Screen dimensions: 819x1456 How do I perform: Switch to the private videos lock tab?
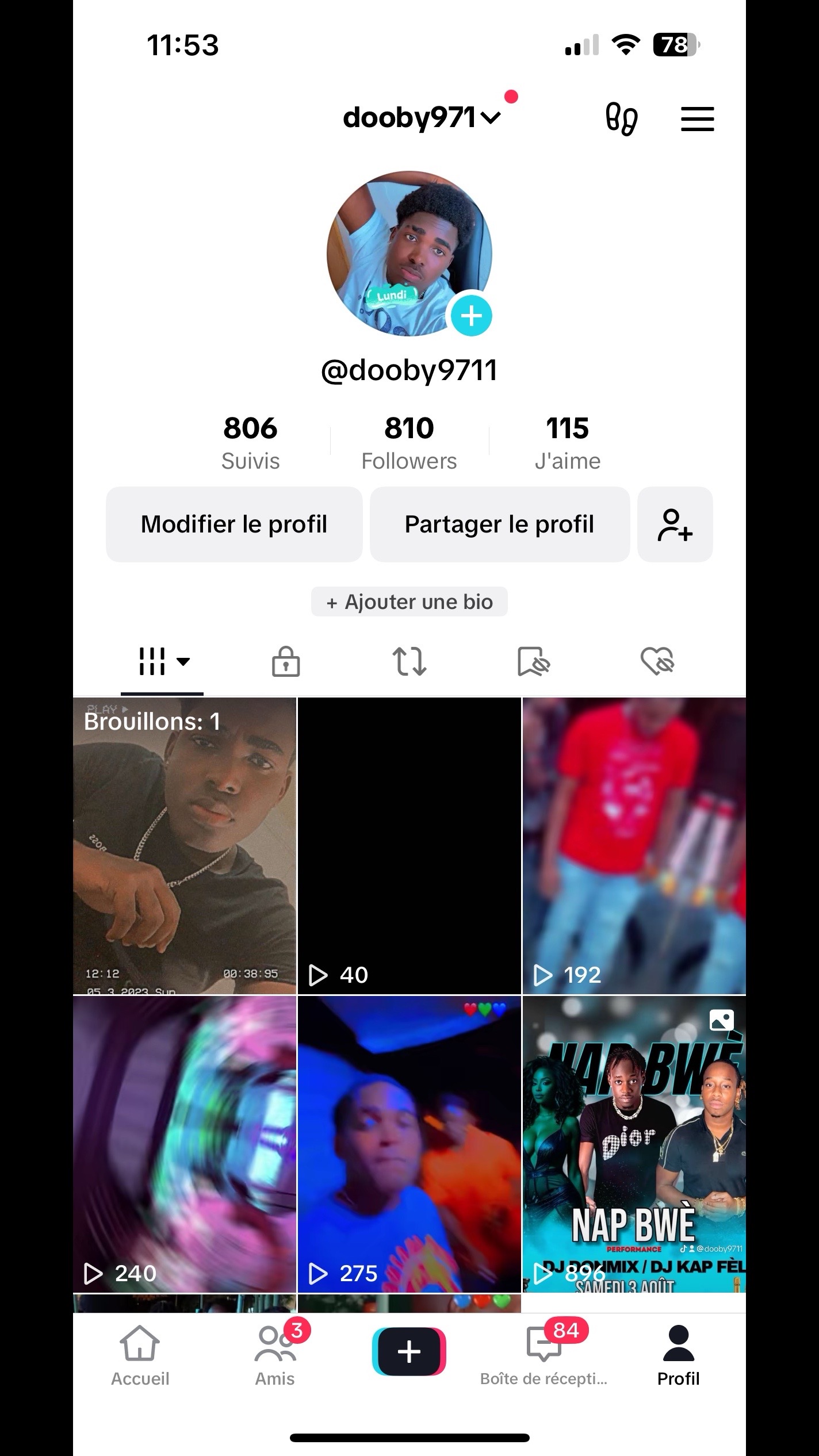[286, 661]
